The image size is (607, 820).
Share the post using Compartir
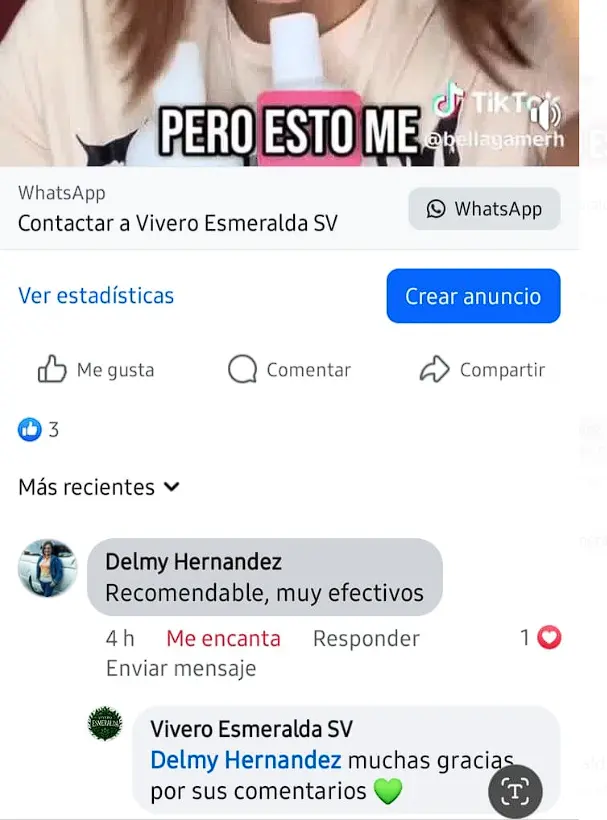click(x=482, y=370)
